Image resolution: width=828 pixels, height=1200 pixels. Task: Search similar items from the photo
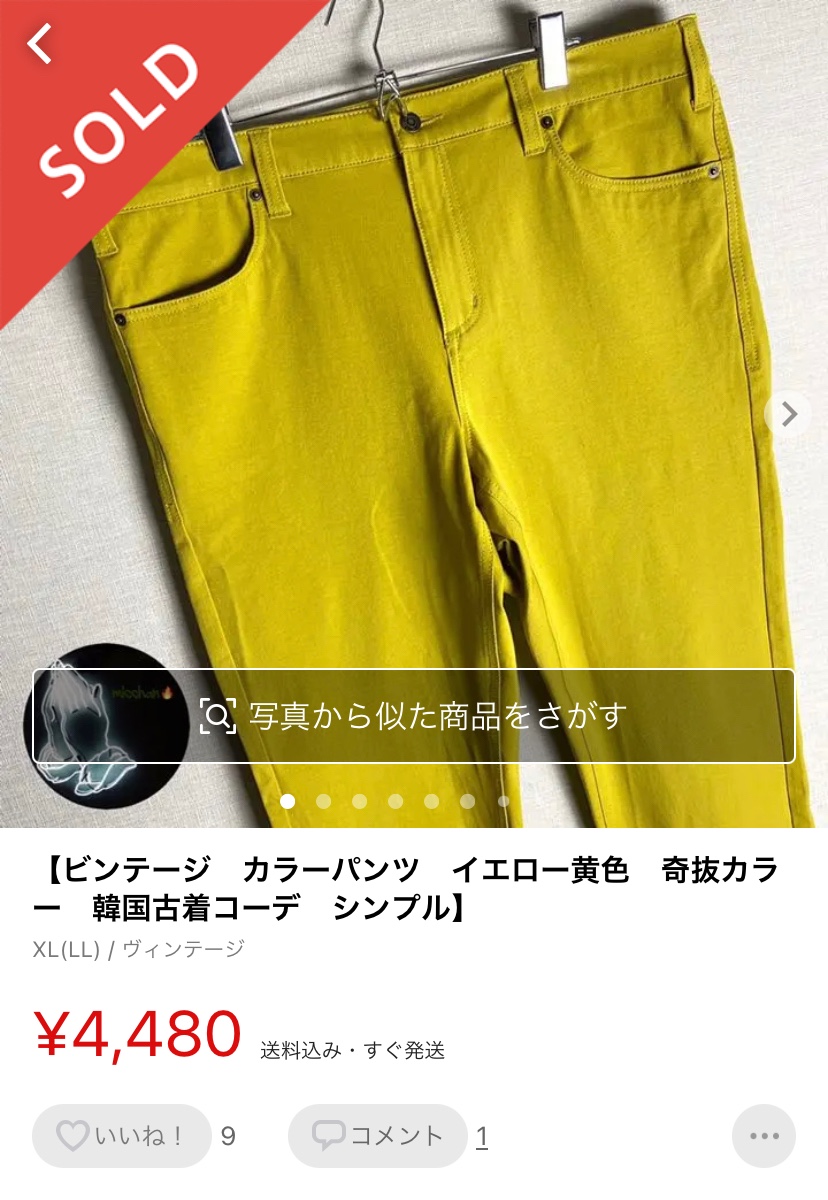414,716
